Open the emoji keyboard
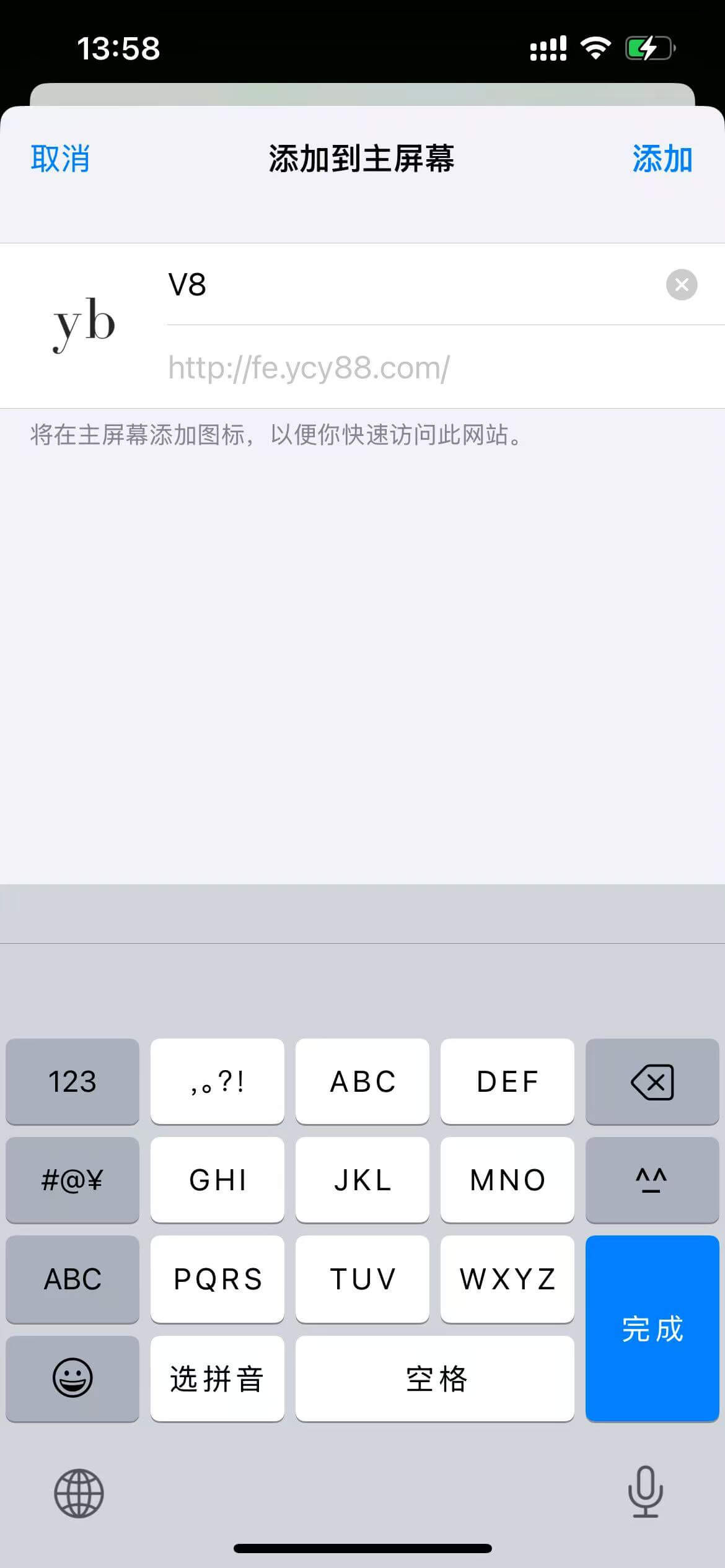This screenshot has height=1568, width=725. click(x=72, y=1379)
